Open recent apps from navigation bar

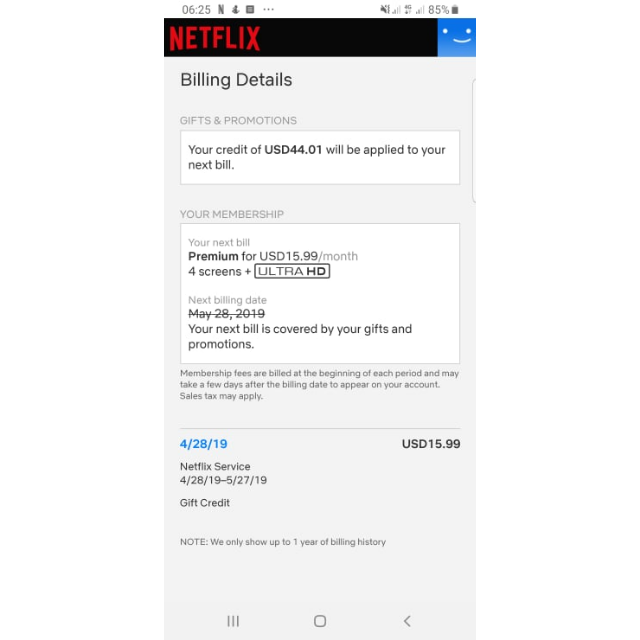coord(233,621)
